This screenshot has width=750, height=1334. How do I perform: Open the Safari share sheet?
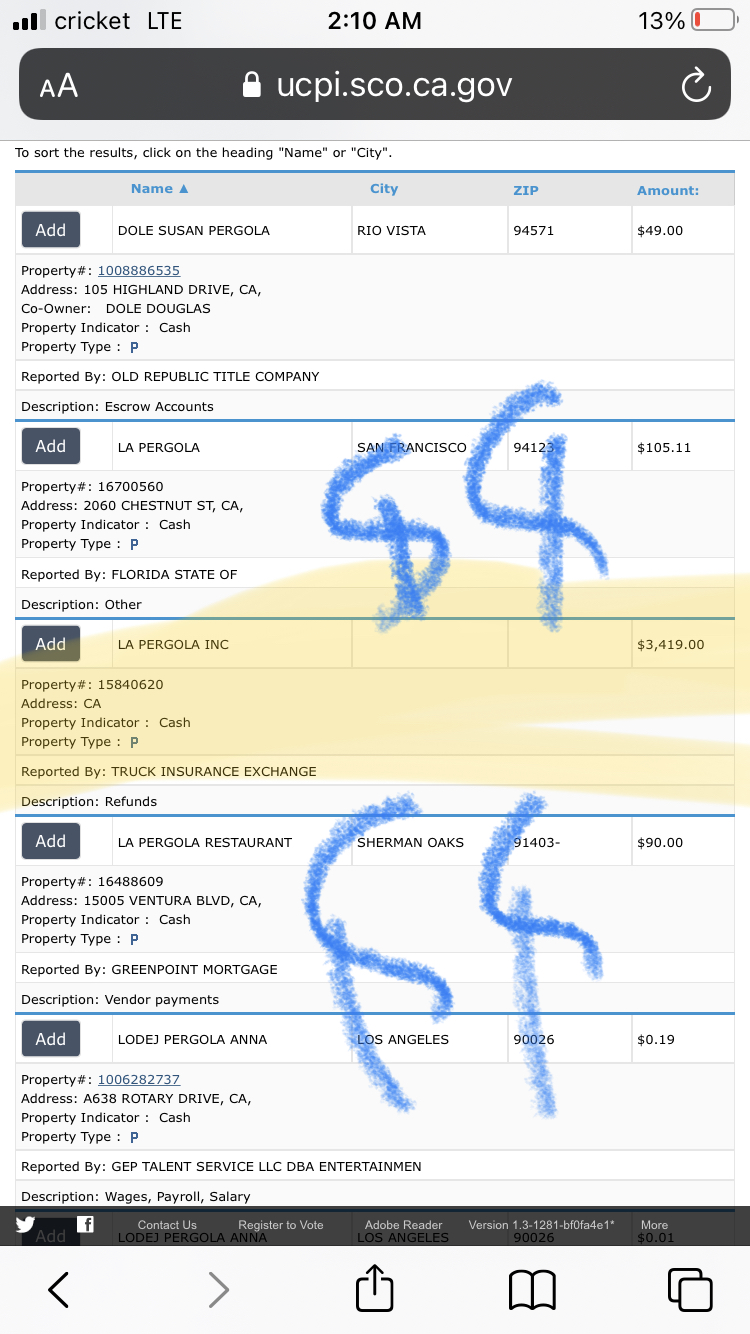pyautogui.click(x=375, y=1288)
